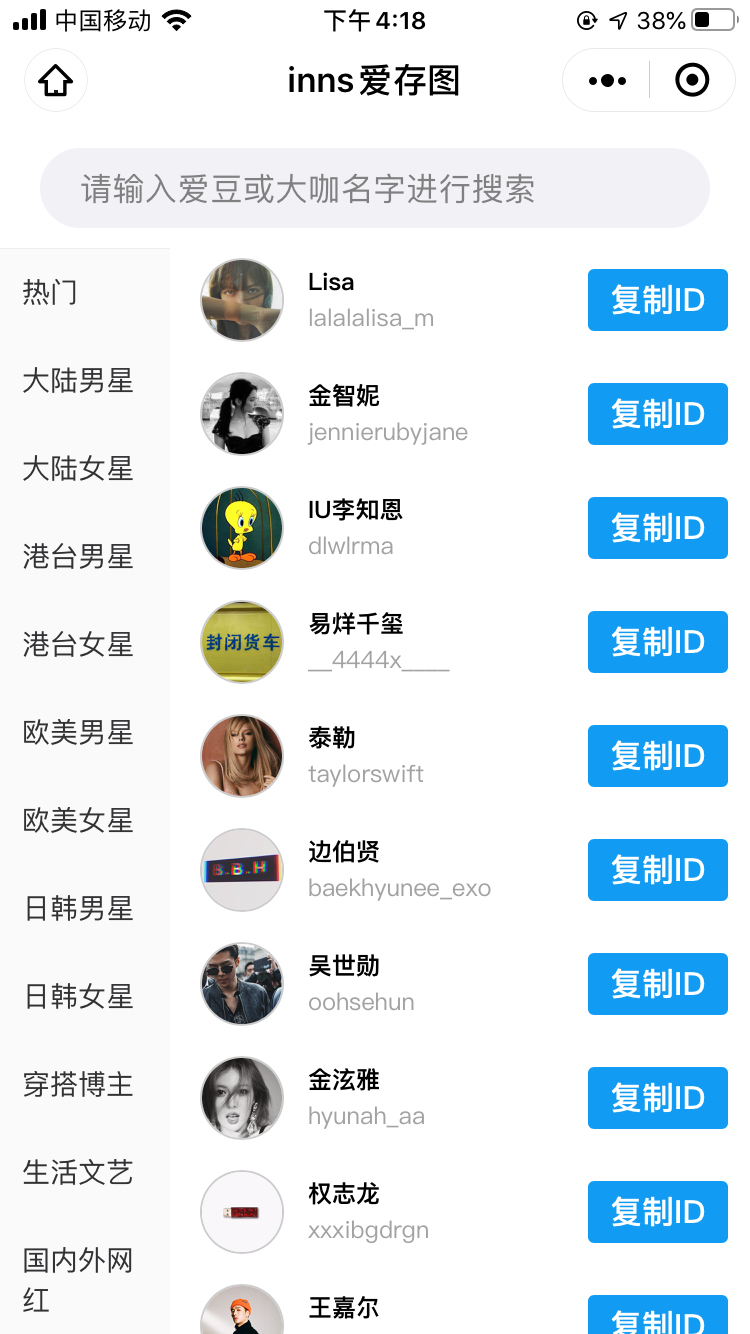Copy 吴世勋's ID
This screenshot has width=750, height=1334.
(x=657, y=984)
